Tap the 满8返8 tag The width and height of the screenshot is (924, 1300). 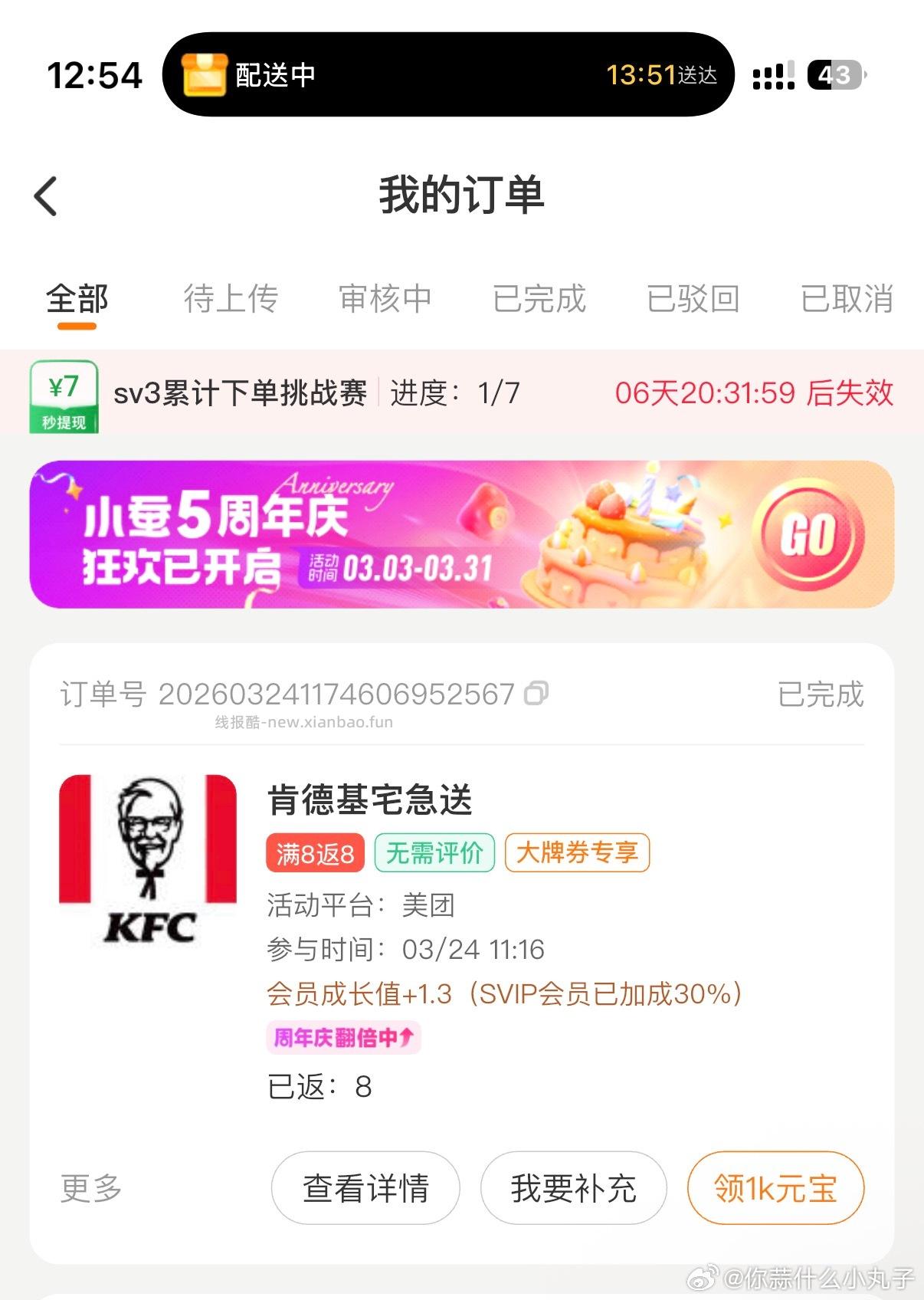click(x=316, y=852)
